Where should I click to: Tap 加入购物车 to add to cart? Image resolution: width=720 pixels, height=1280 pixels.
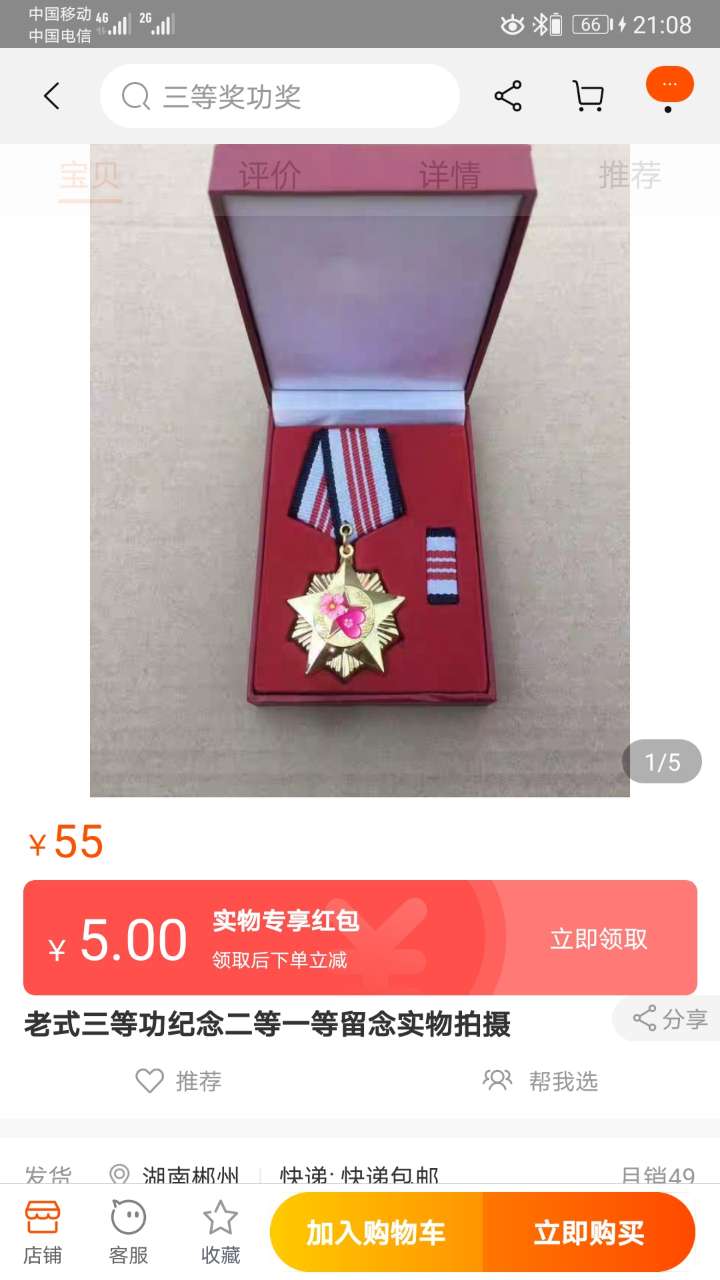click(376, 1233)
